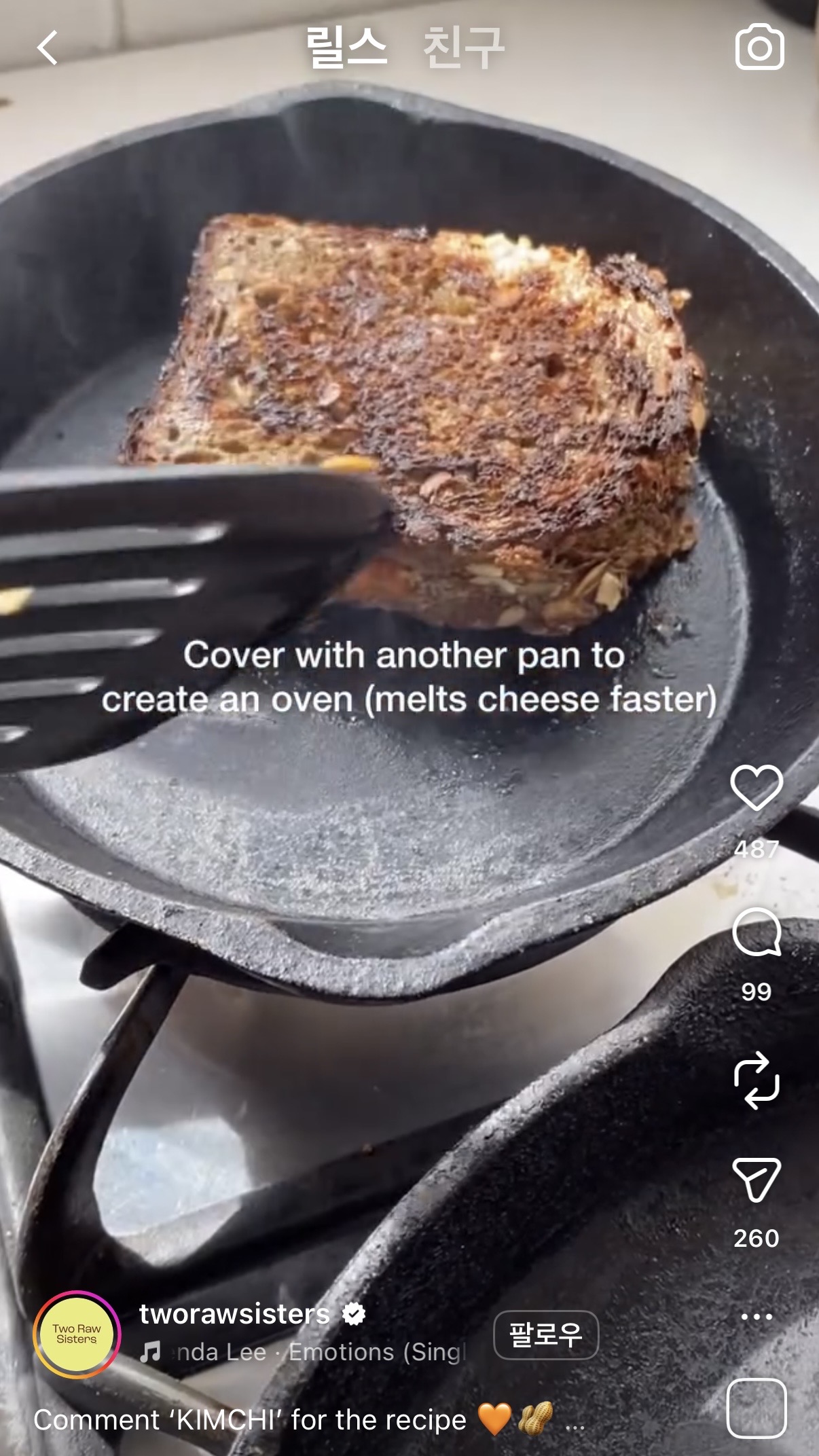This screenshot has height=1456, width=819.
Task: Open the audio thumbnail square
Action: [757, 1408]
